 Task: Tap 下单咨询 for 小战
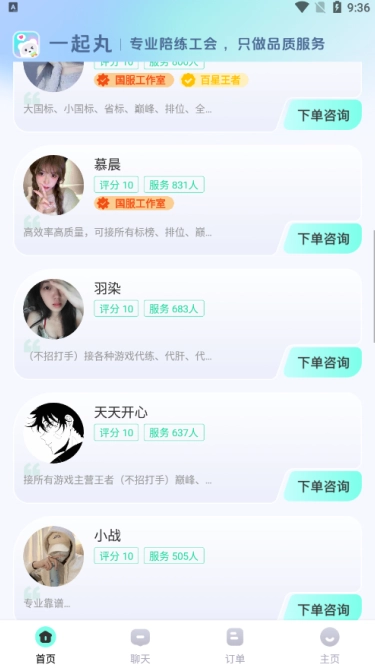323,608
